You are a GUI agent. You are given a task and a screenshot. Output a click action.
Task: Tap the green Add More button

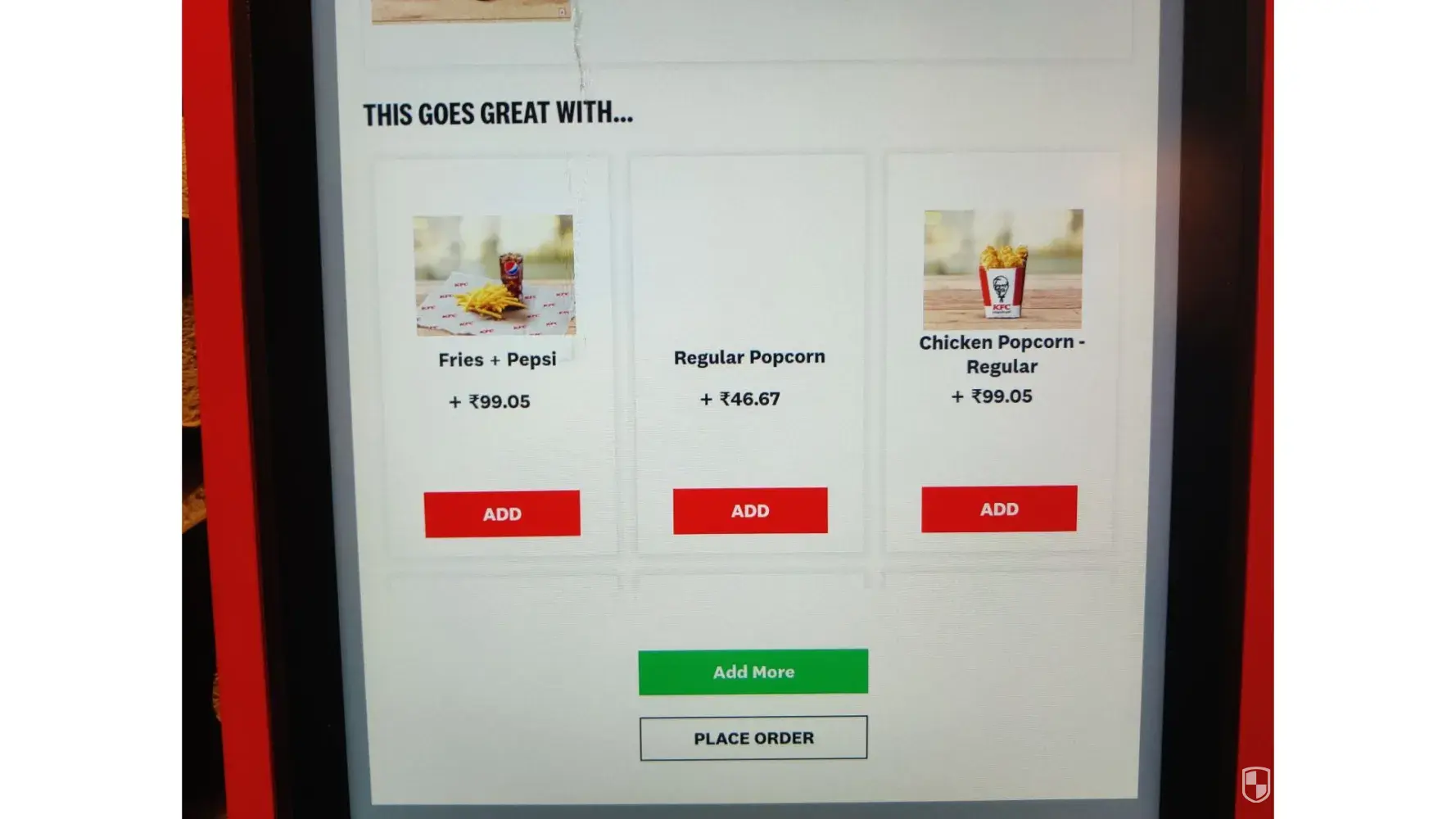pyautogui.click(x=753, y=672)
